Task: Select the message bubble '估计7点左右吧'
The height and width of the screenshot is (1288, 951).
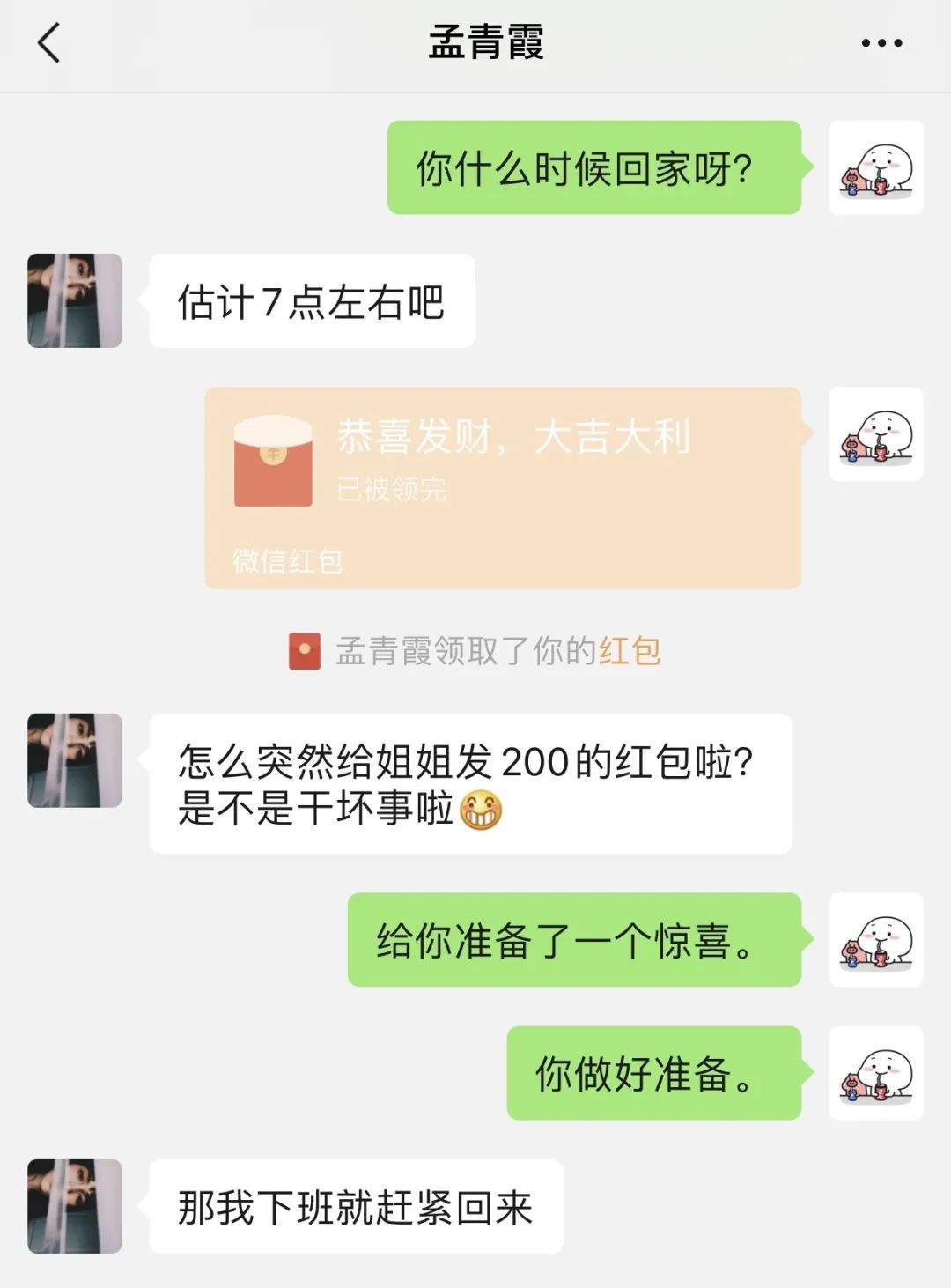Action: tap(313, 300)
